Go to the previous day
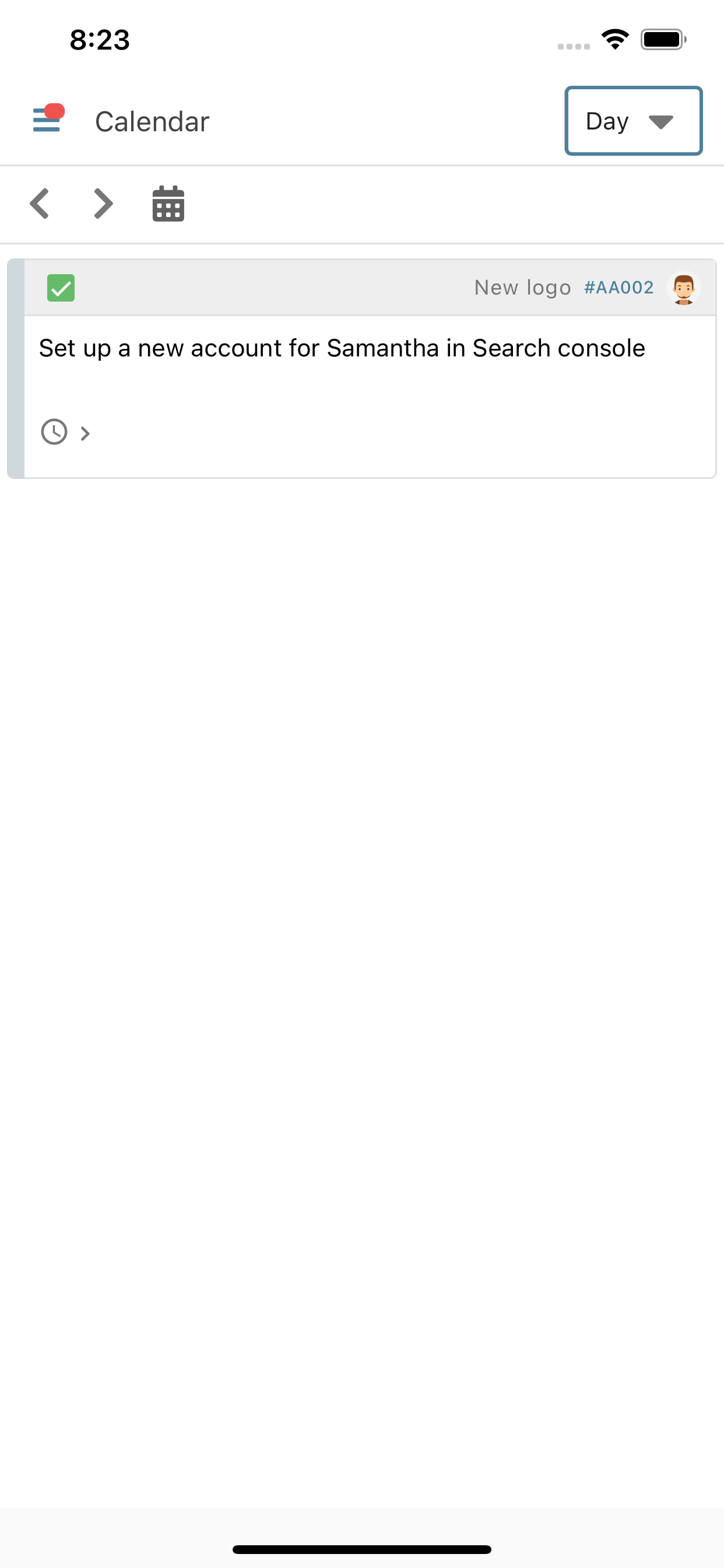The width and height of the screenshot is (724, 1568). coord(40,204)
